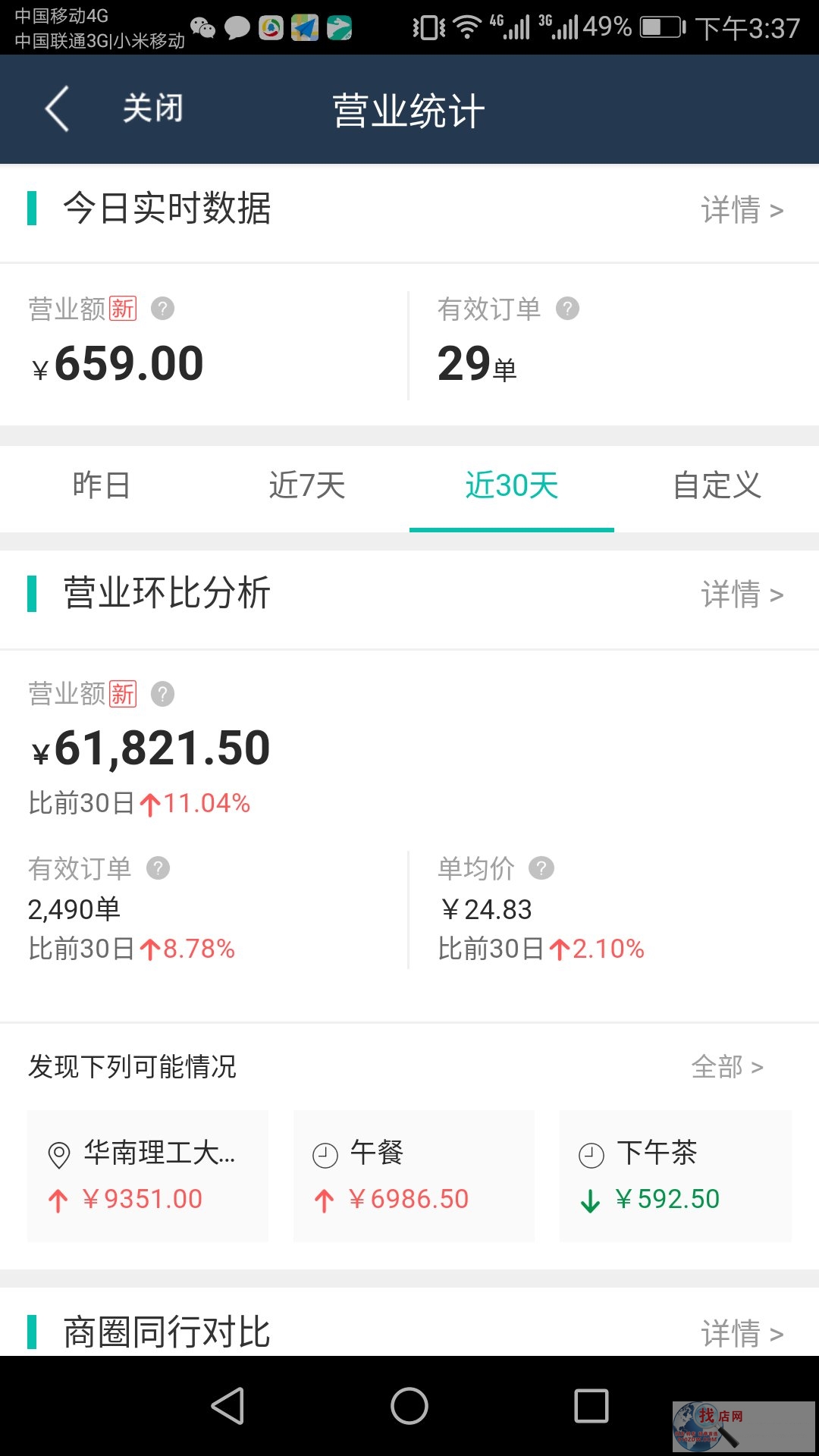
Task: Open the 午餐 card
Action: pyautogui.click(x=414, y=1176)
